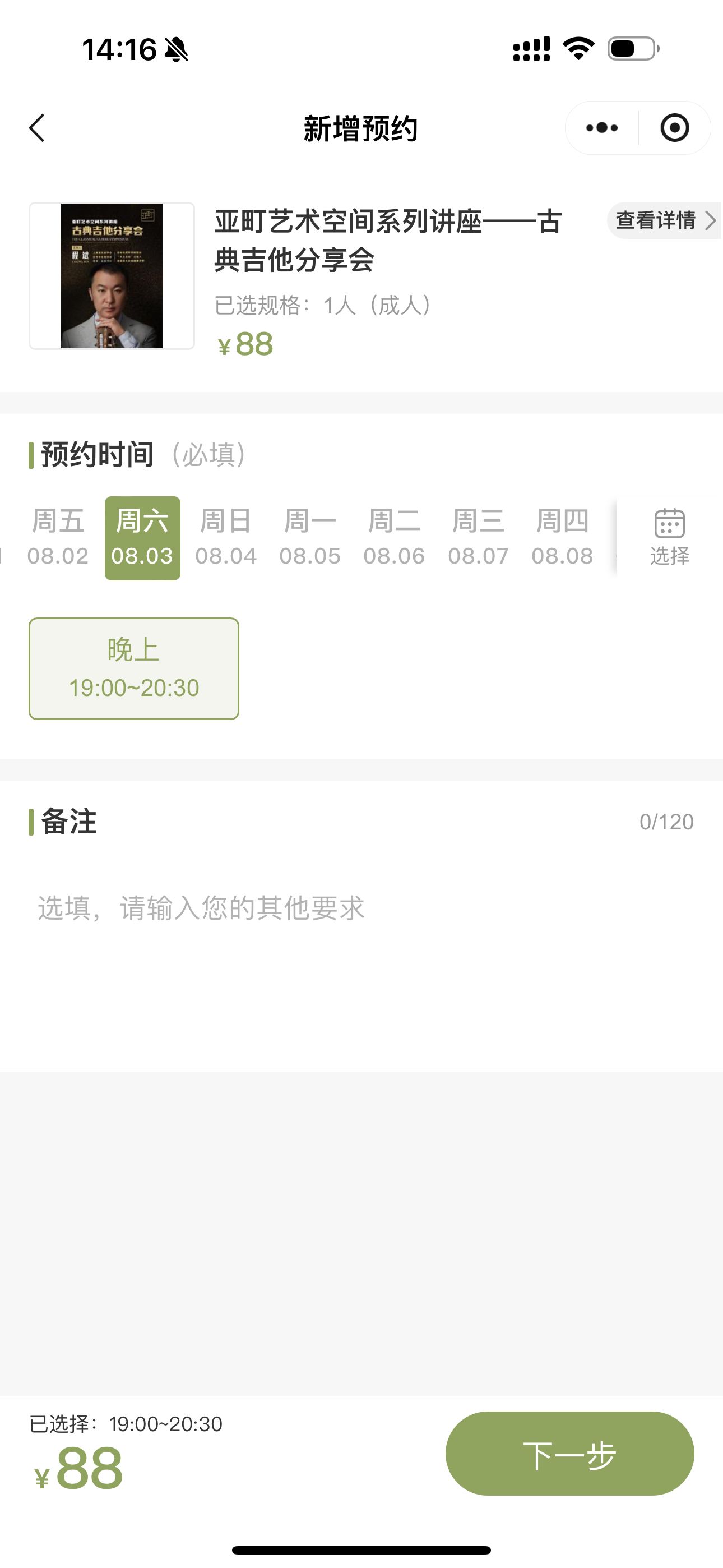Select 周五 08.02 as the date
Screen dimensions: 723x1568
[x=58, y=537]
